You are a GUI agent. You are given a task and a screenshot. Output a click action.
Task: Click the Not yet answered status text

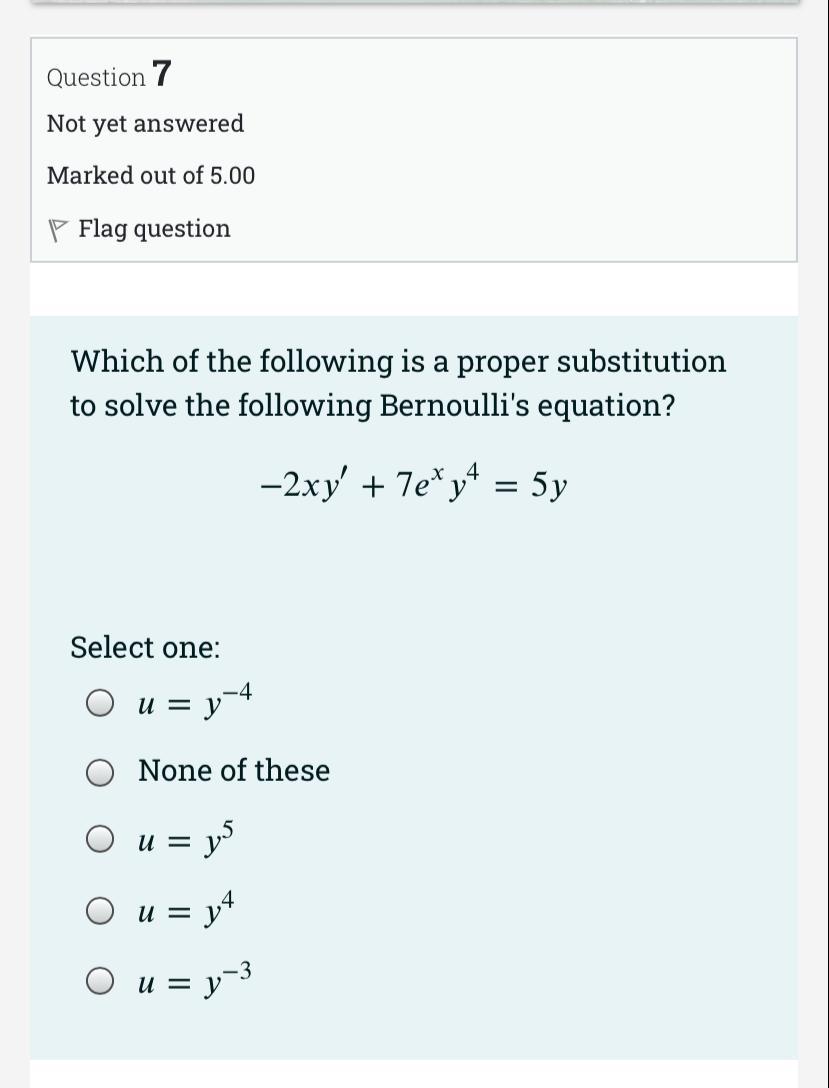tap(144, 123)
